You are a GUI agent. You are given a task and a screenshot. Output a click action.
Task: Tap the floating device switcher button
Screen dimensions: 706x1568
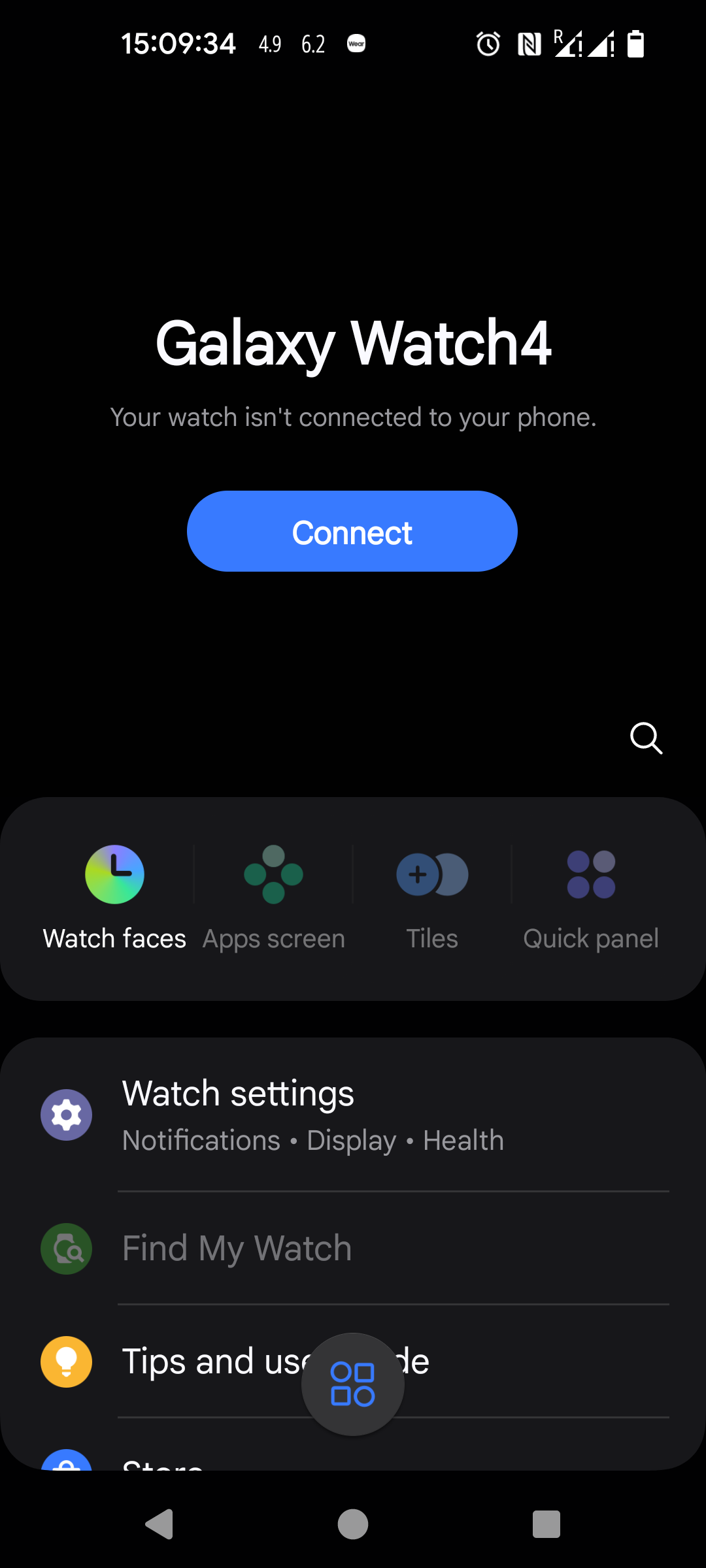point(353,1384)
